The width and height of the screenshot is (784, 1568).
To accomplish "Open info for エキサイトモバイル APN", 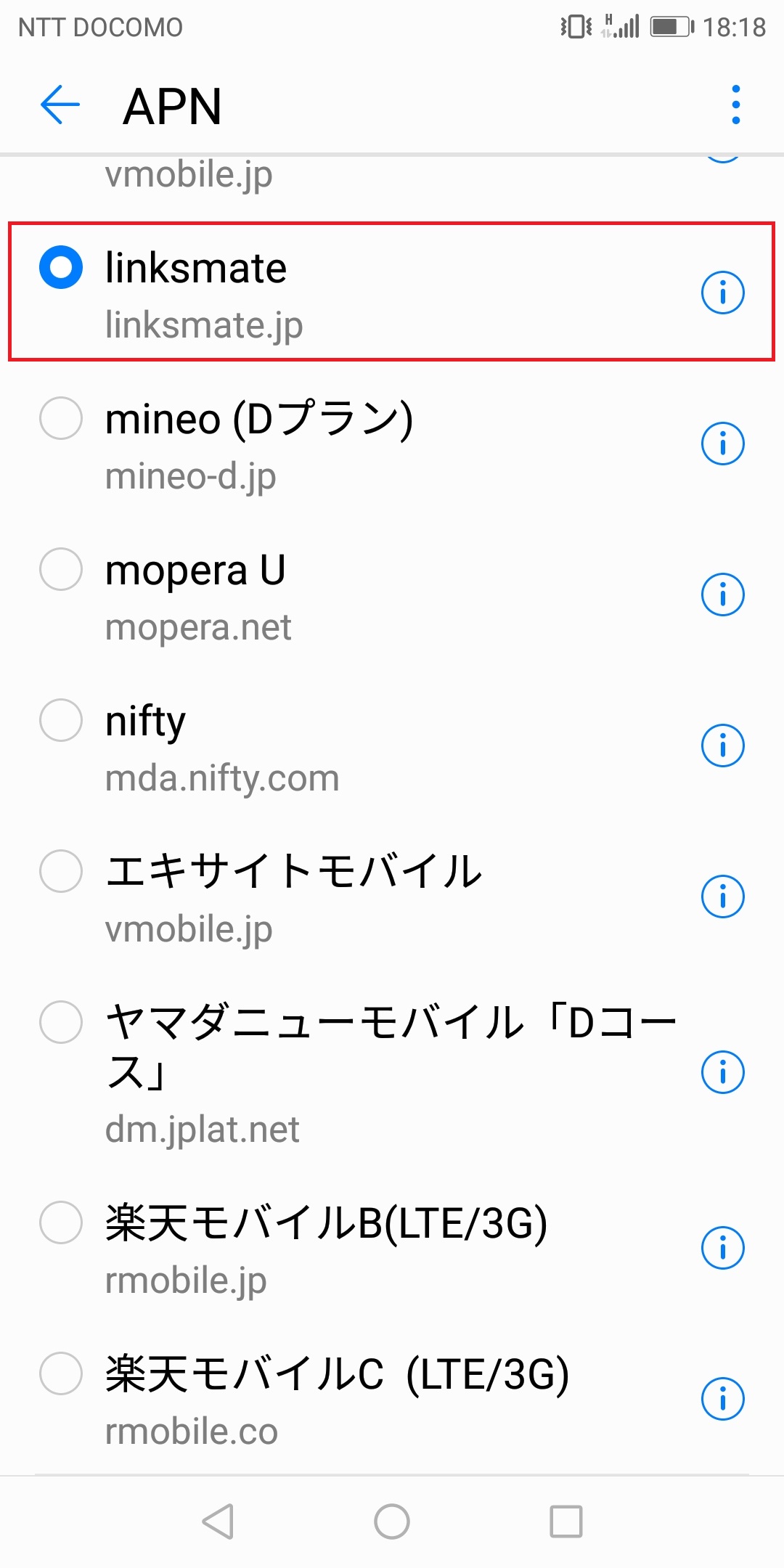I will pos(722,896).
